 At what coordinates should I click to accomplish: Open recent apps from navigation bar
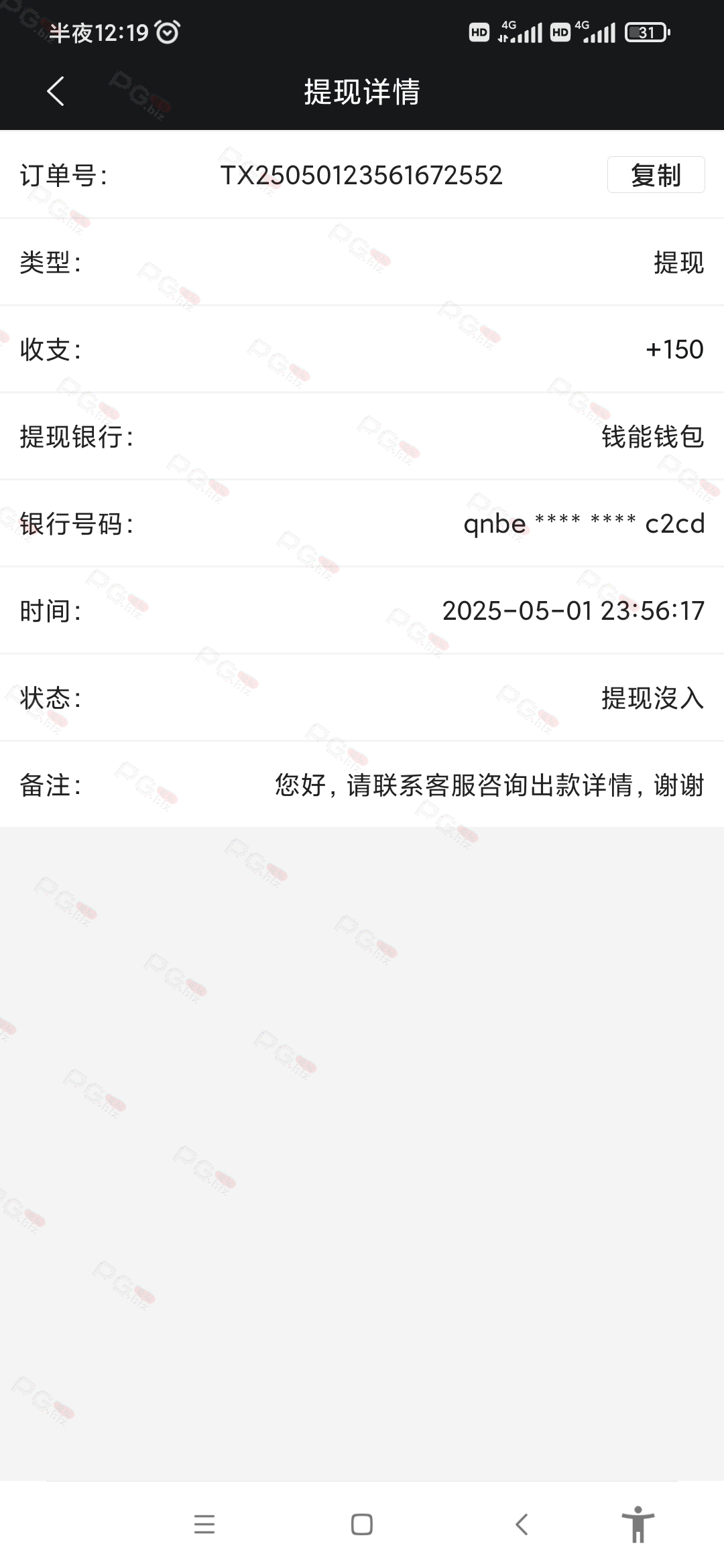(204, 1524)
